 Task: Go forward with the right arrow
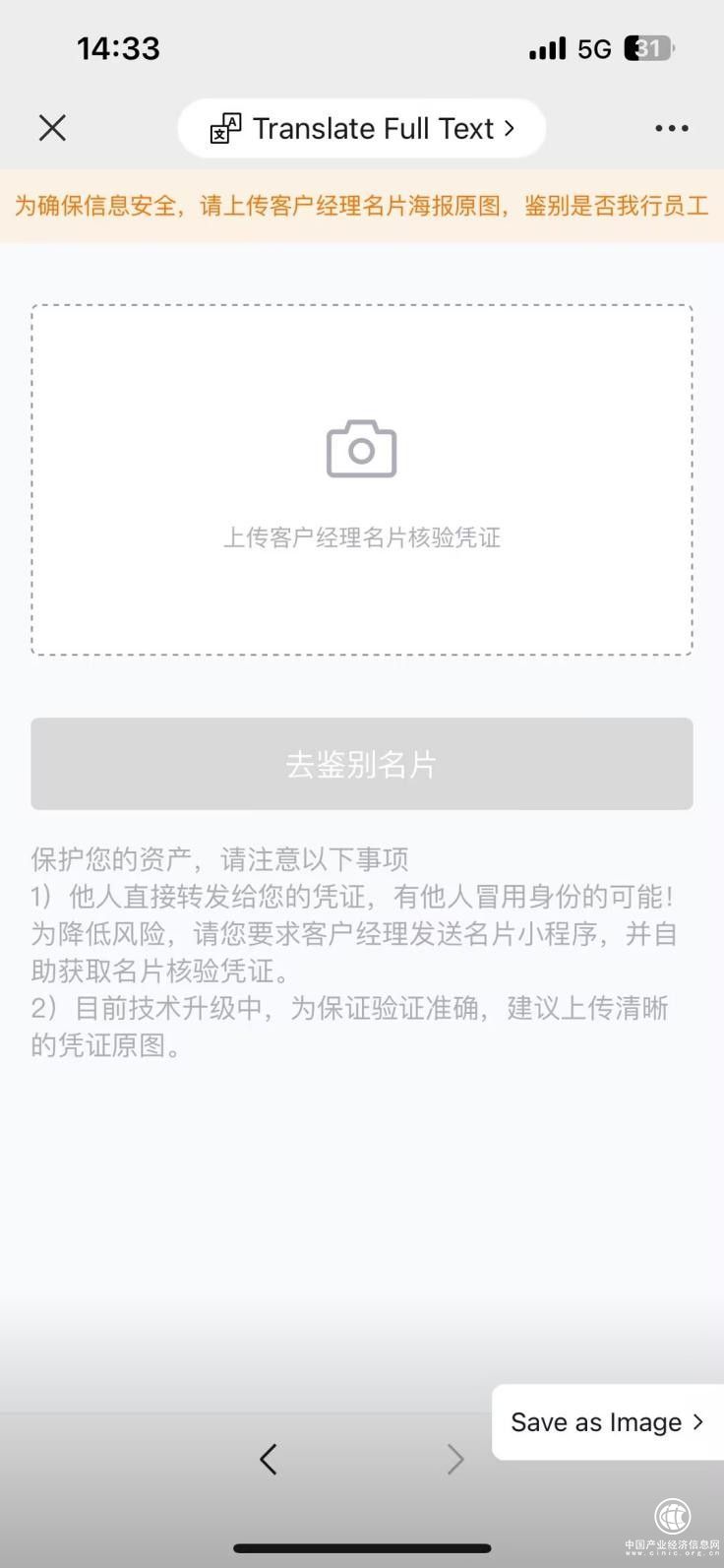click(x=454, y=1459)
